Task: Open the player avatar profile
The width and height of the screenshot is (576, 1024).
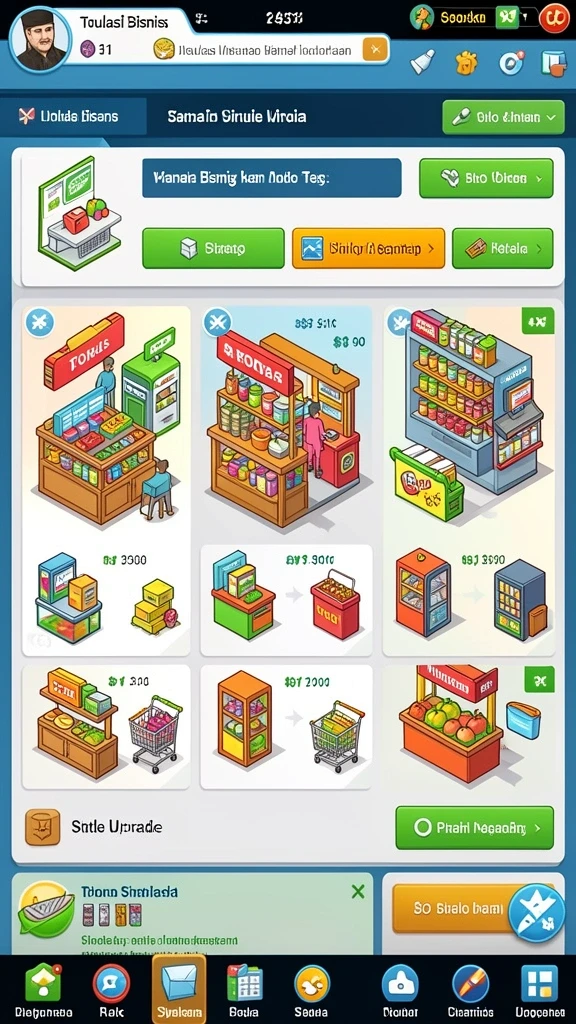Action: click(40, 40)
